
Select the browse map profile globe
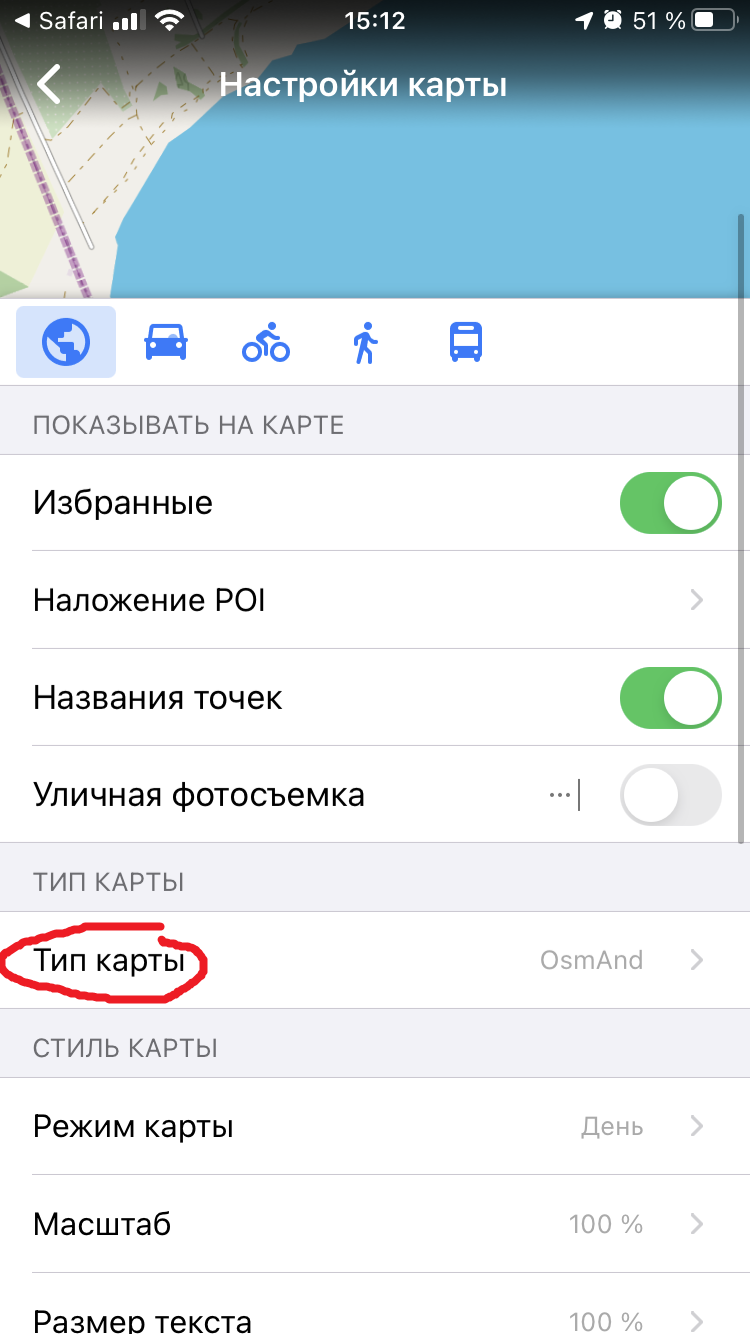point(66,342)
